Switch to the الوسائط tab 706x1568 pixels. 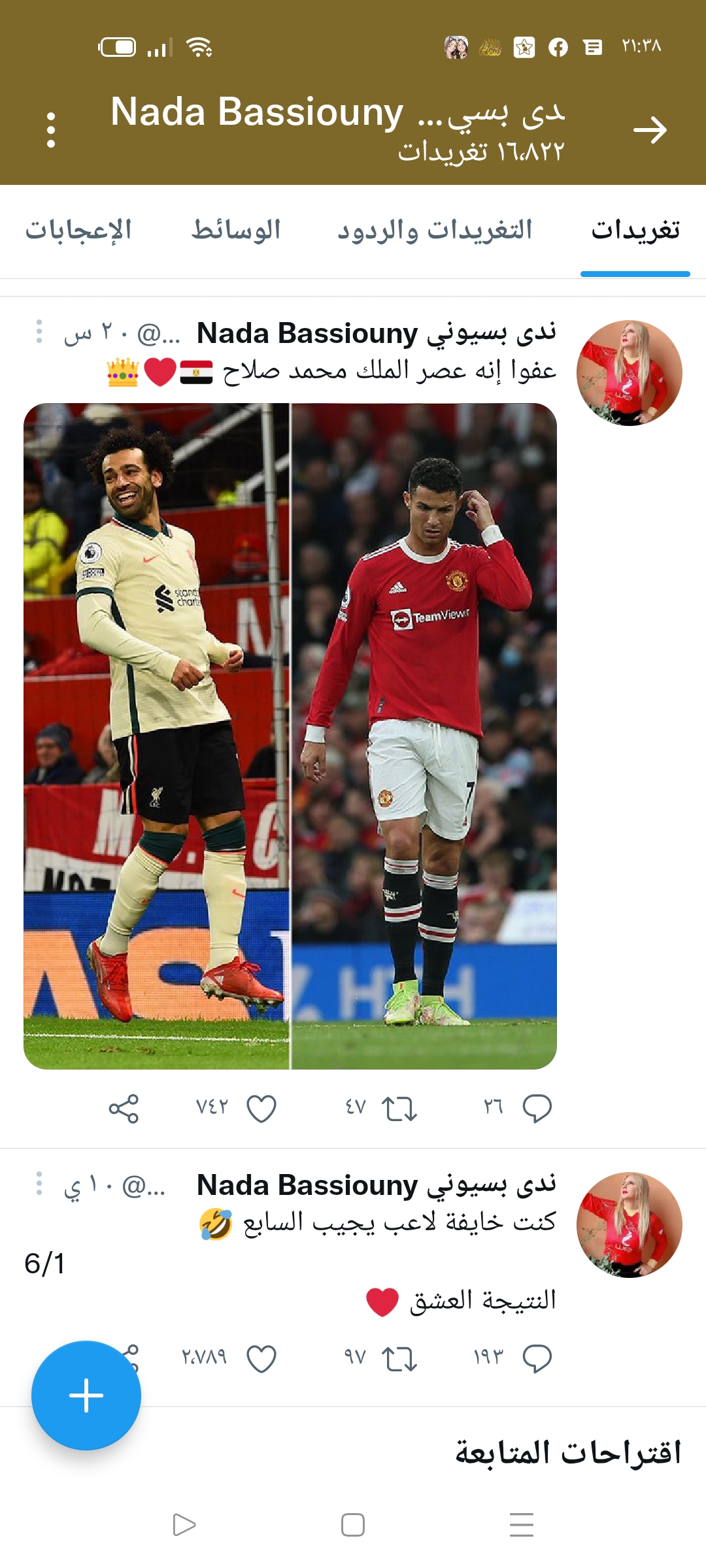pos(236,231)
